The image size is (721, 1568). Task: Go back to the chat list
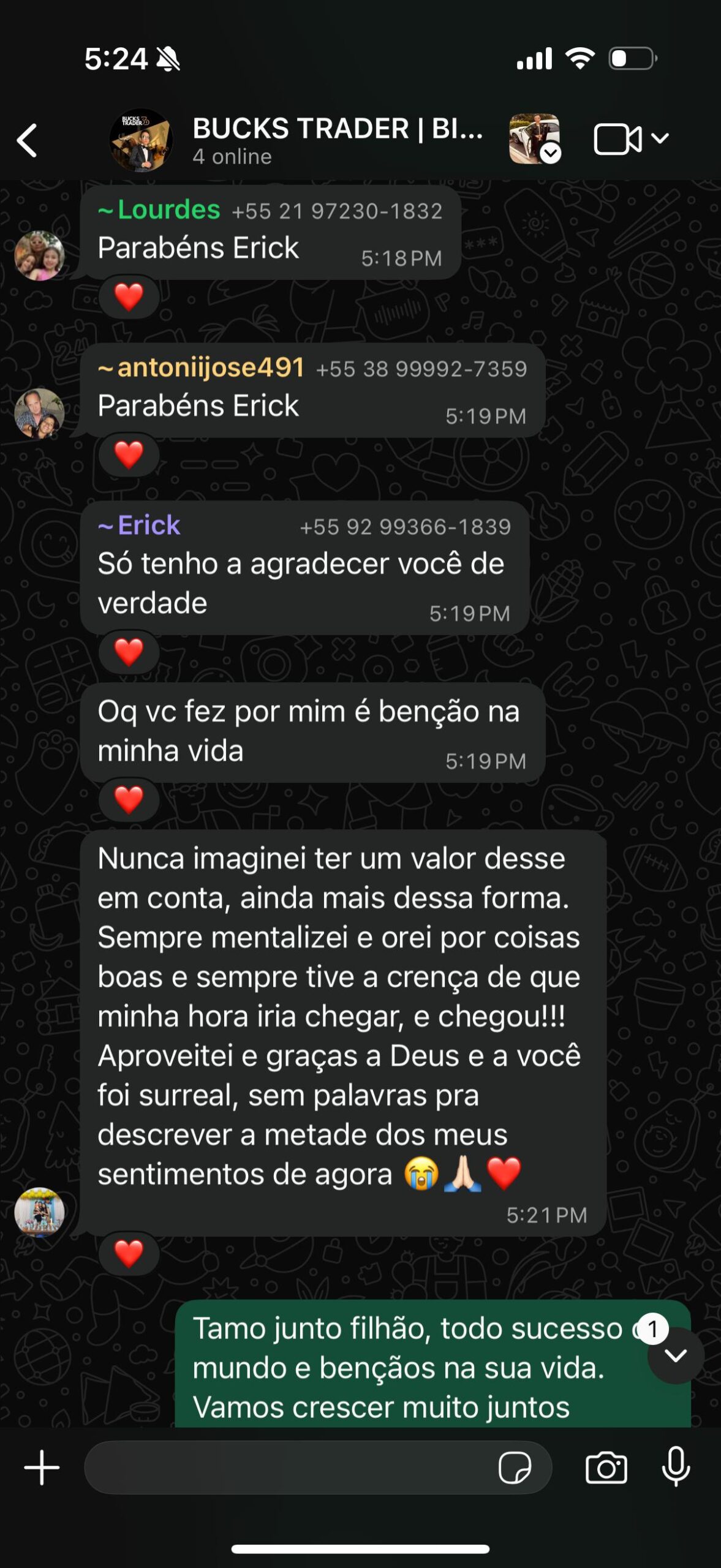click(28, 140)
